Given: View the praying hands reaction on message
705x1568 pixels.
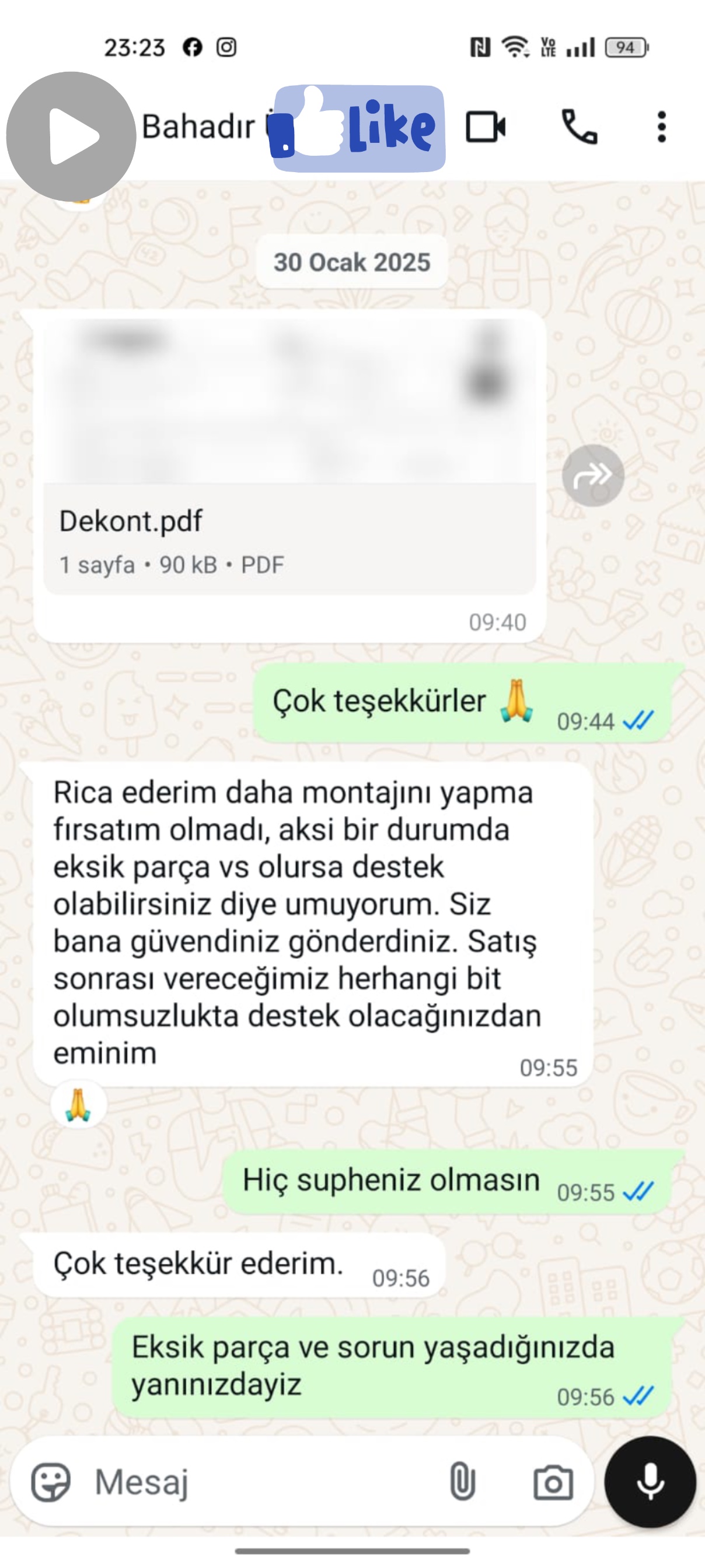Looking at the screenshot, I should [79, 1105].
